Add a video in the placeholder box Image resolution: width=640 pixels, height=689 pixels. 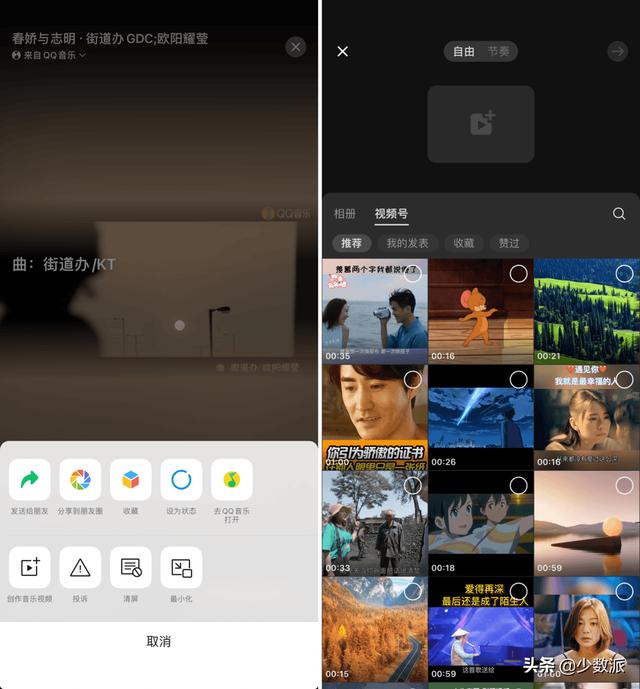[x=481, y=124]
